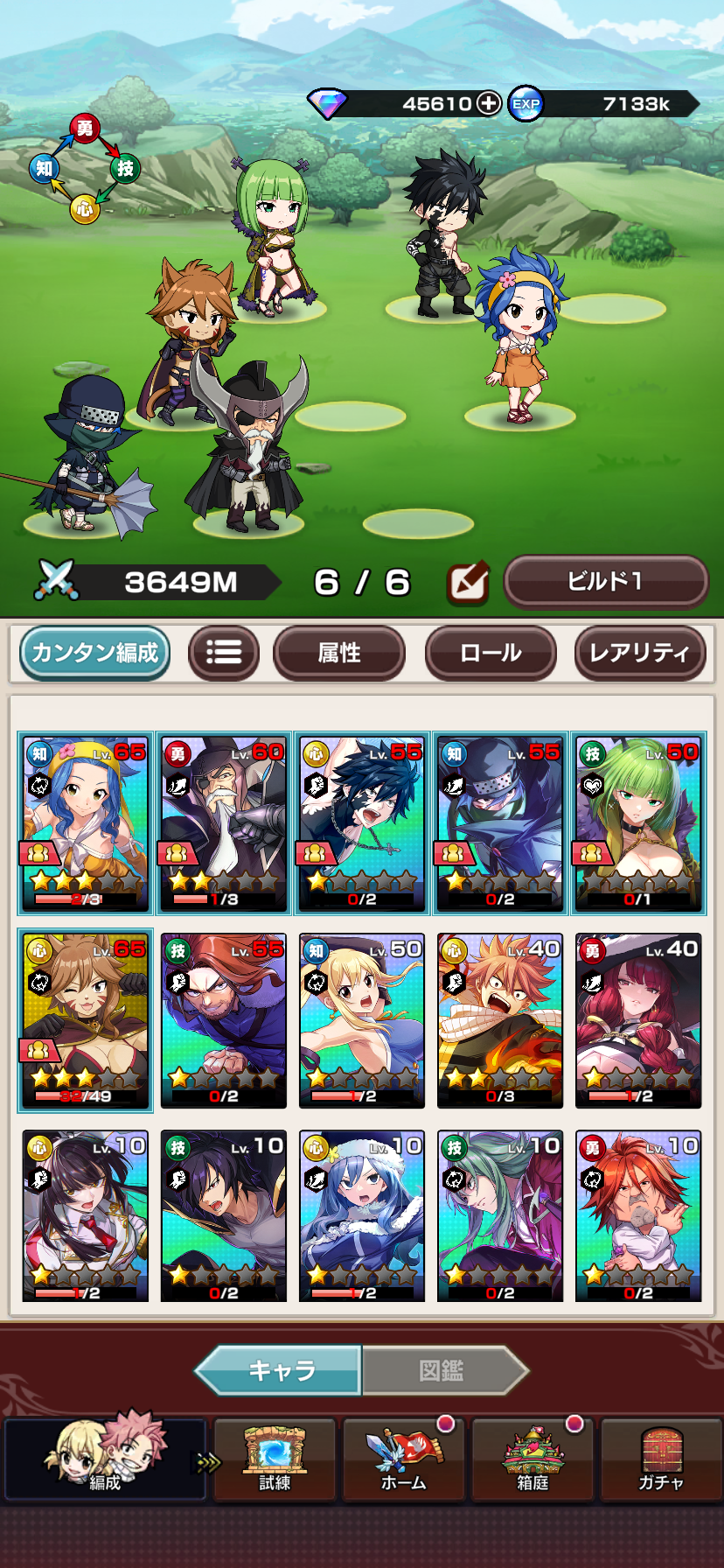Switch to the 図鑑 tab
This screenshot has width=724, height=1568.
pyautogui.click(x=442, y=1370)
